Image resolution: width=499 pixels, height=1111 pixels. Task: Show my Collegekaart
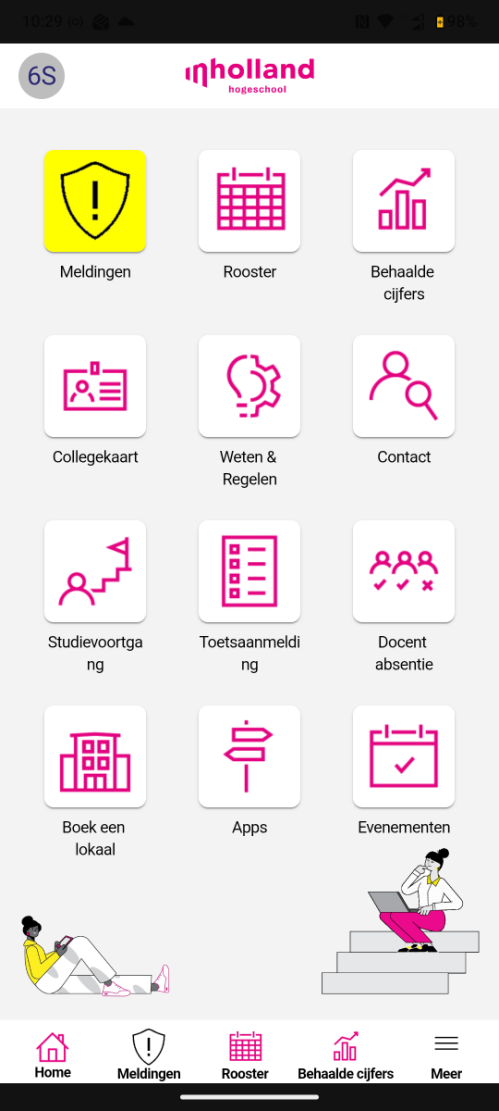pyautogui.click(x=95, y=386)
